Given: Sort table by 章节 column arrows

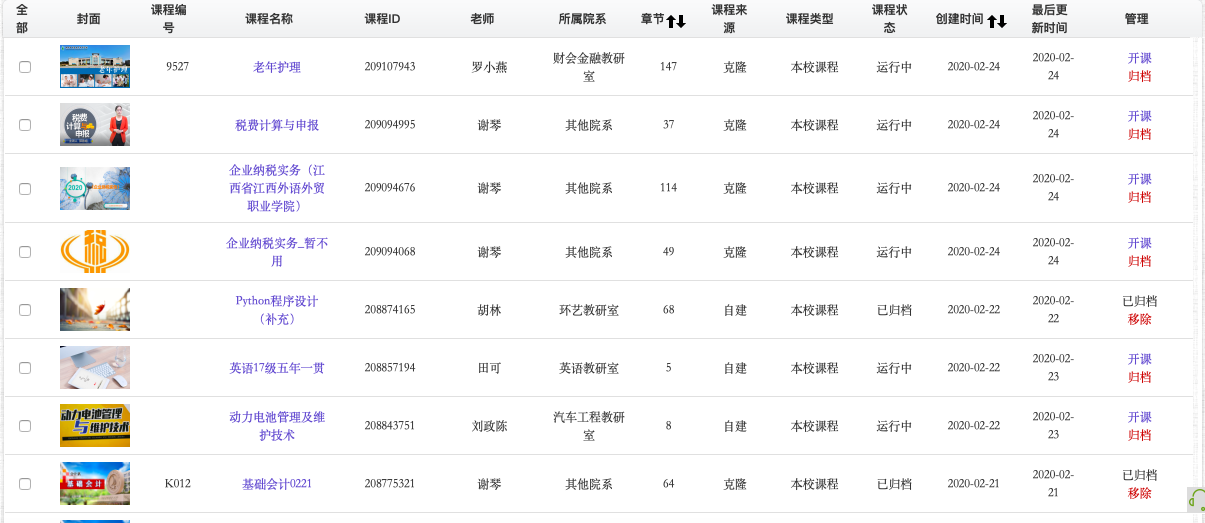Looking at the screenshot, I should [x=676, y=20].
